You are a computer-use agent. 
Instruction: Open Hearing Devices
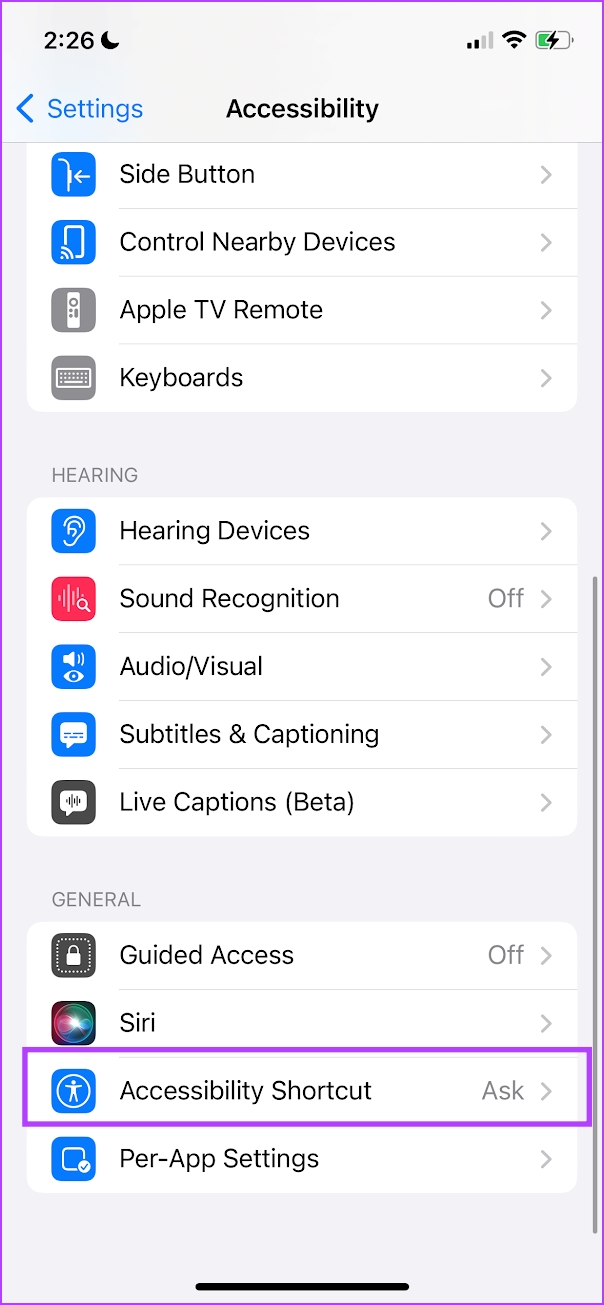300,531
